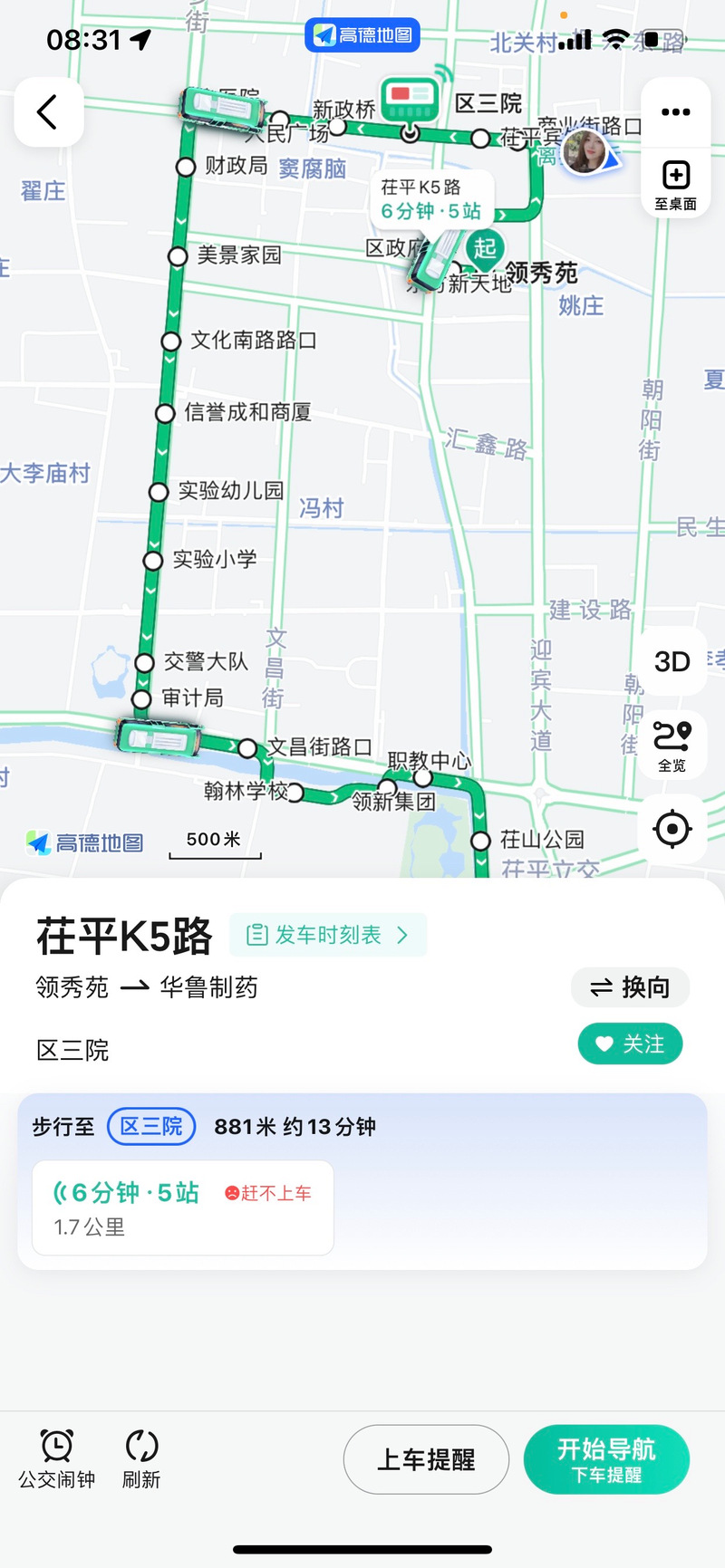
Task: Select the 区三院 station chip
Action: coord(151,1127)
